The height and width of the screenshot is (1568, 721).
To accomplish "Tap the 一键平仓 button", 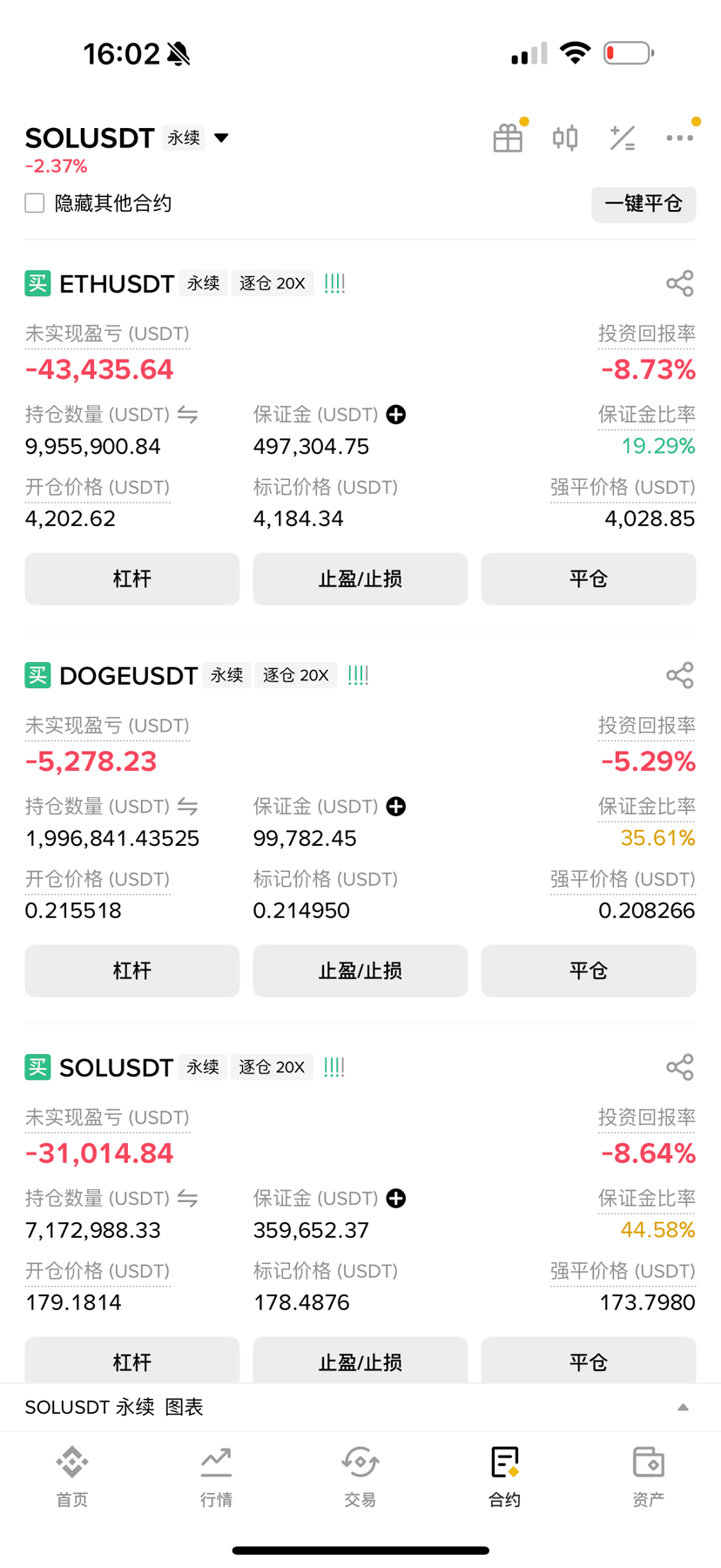I will coord(644,204).
